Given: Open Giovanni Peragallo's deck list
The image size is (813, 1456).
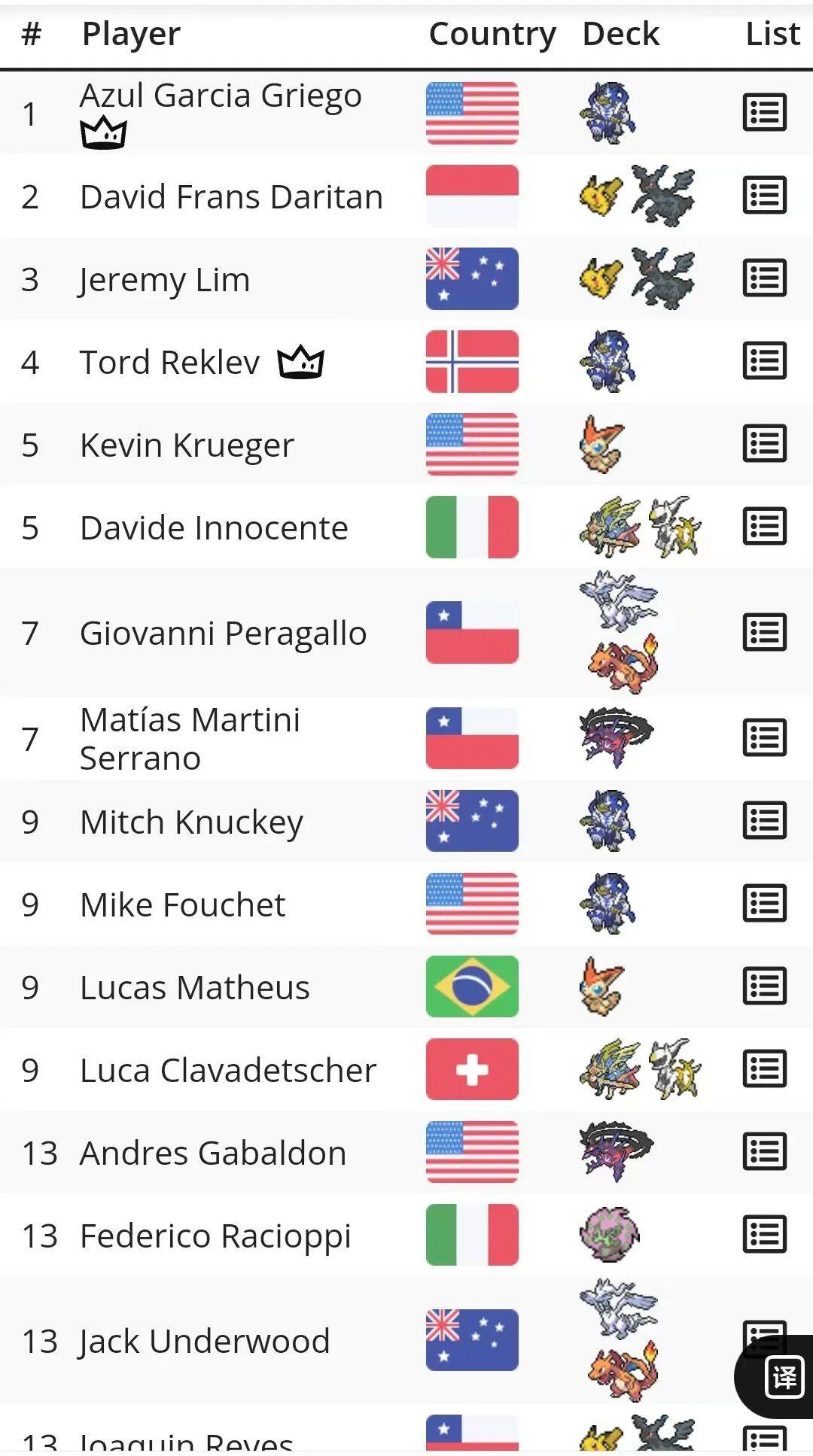Looking at the screenshot, I should 764,632.
